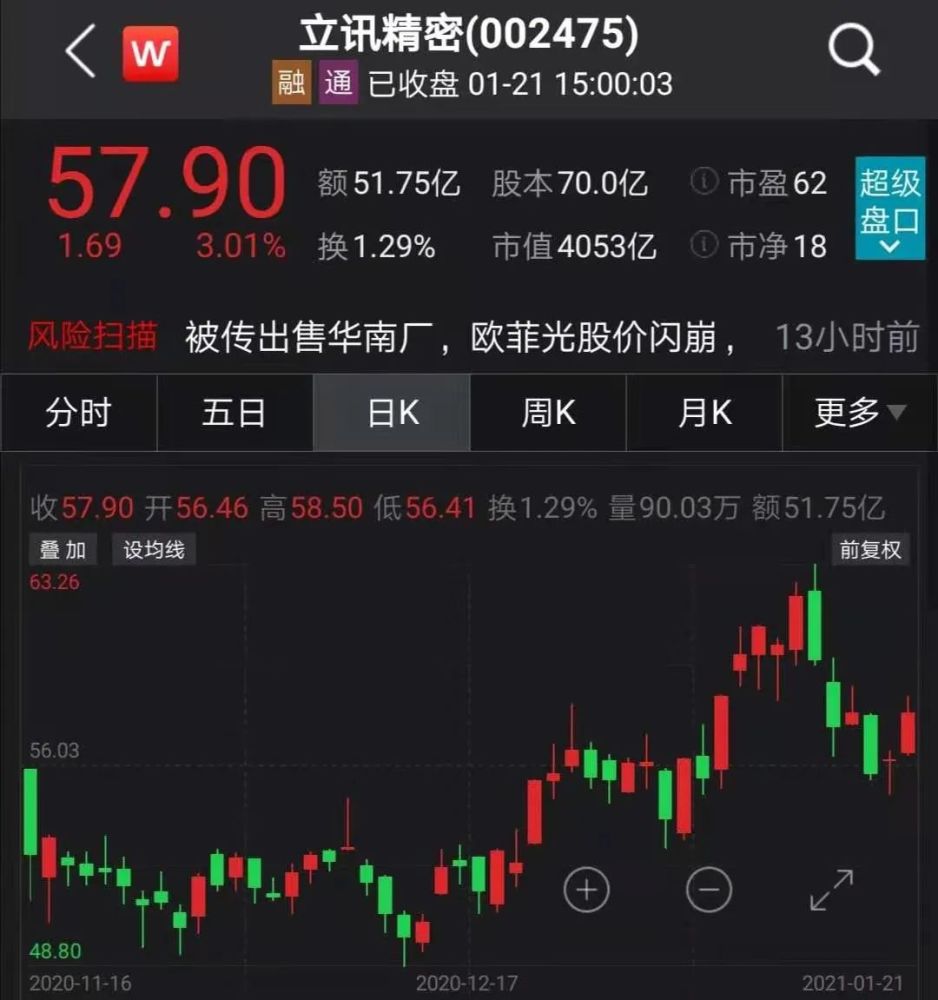Go back using the top-left arrow
This screenshot has width=938, height=1000.
[80, 52]
